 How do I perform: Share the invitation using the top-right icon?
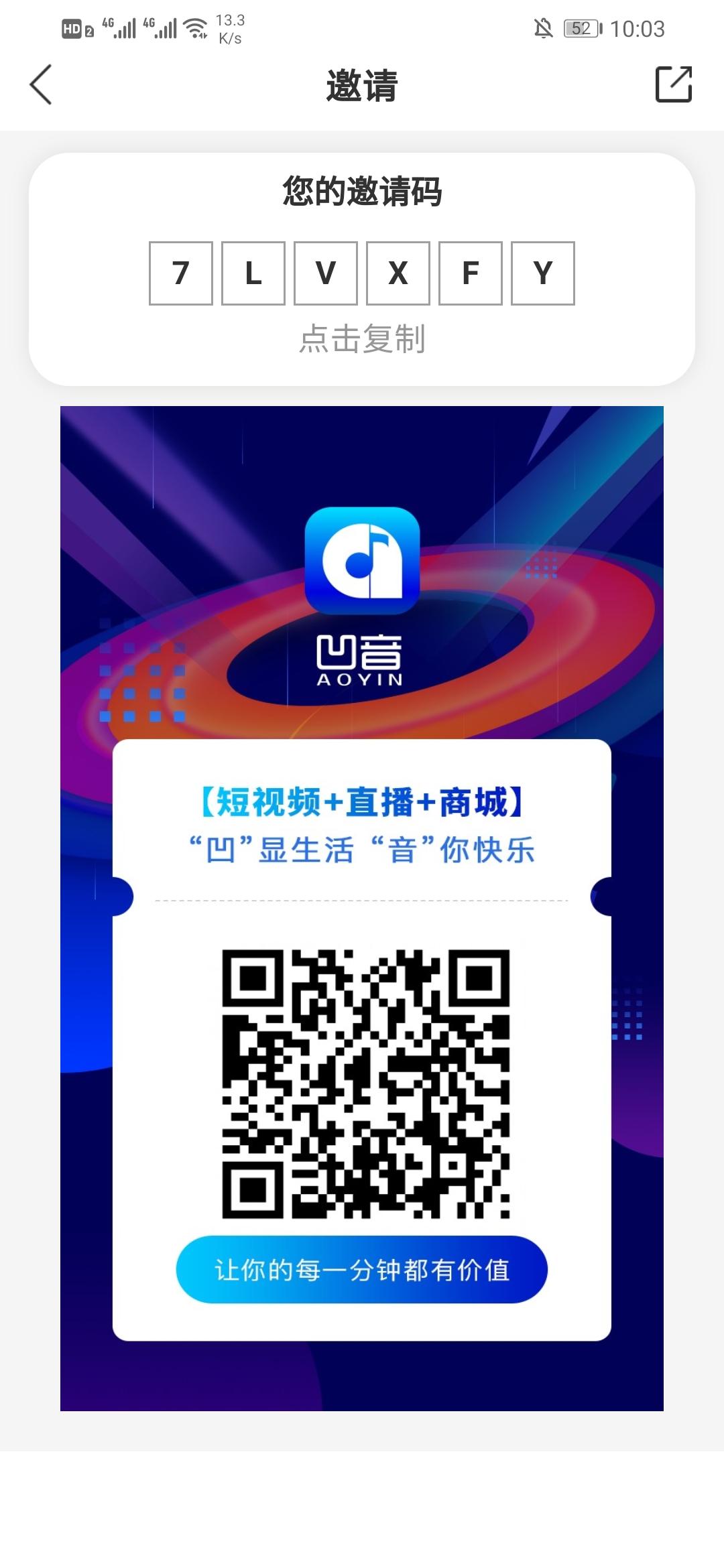coord(673,84)
